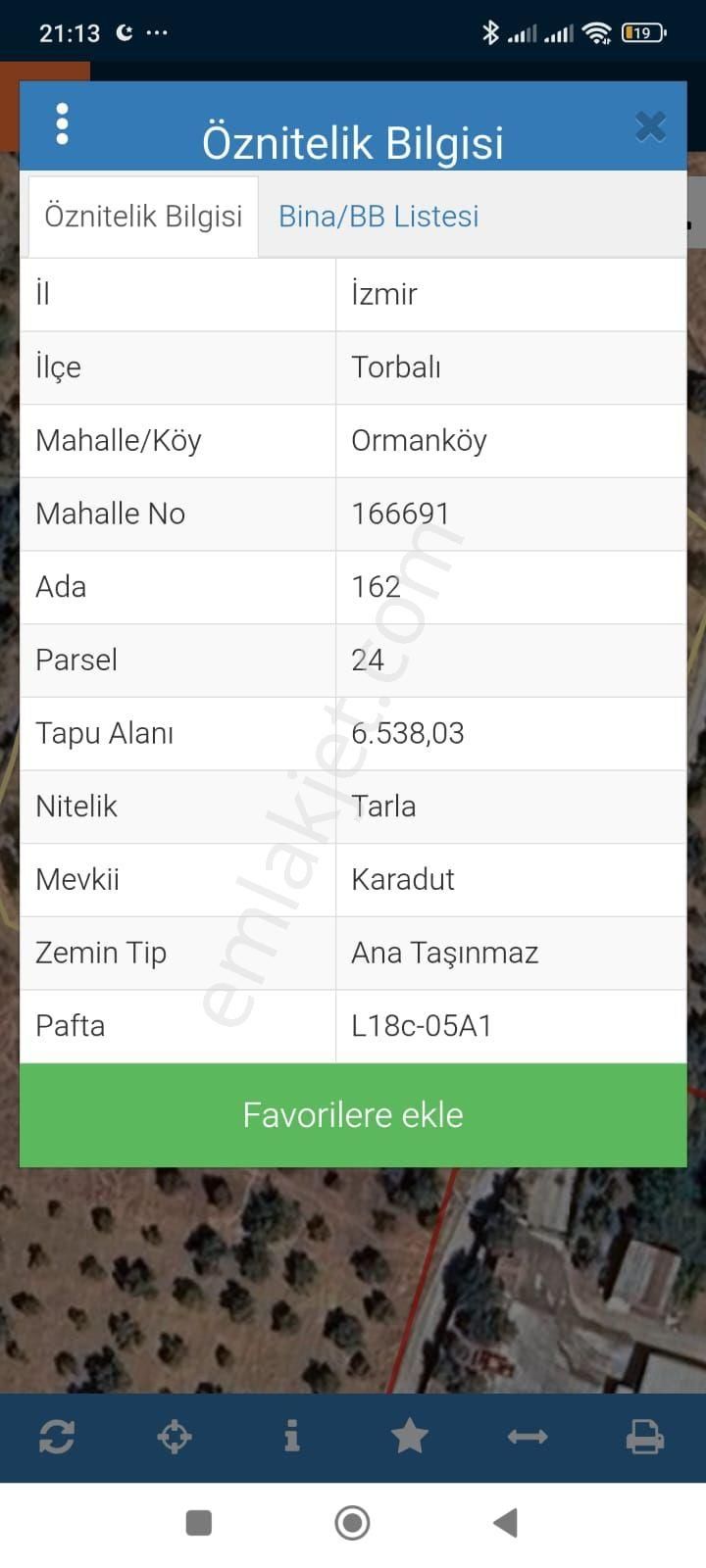Select the measure distance arrows icon

528,1437
